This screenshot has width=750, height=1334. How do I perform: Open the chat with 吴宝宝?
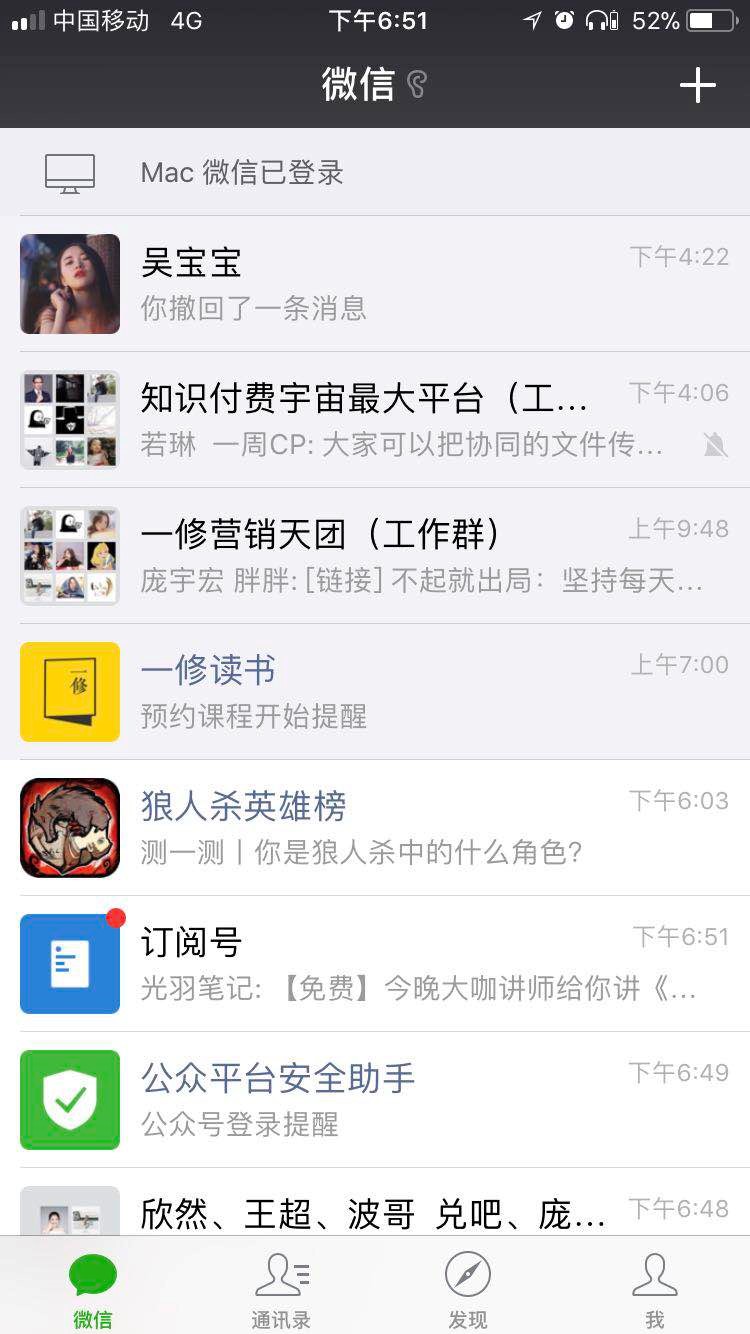[375, 284]
